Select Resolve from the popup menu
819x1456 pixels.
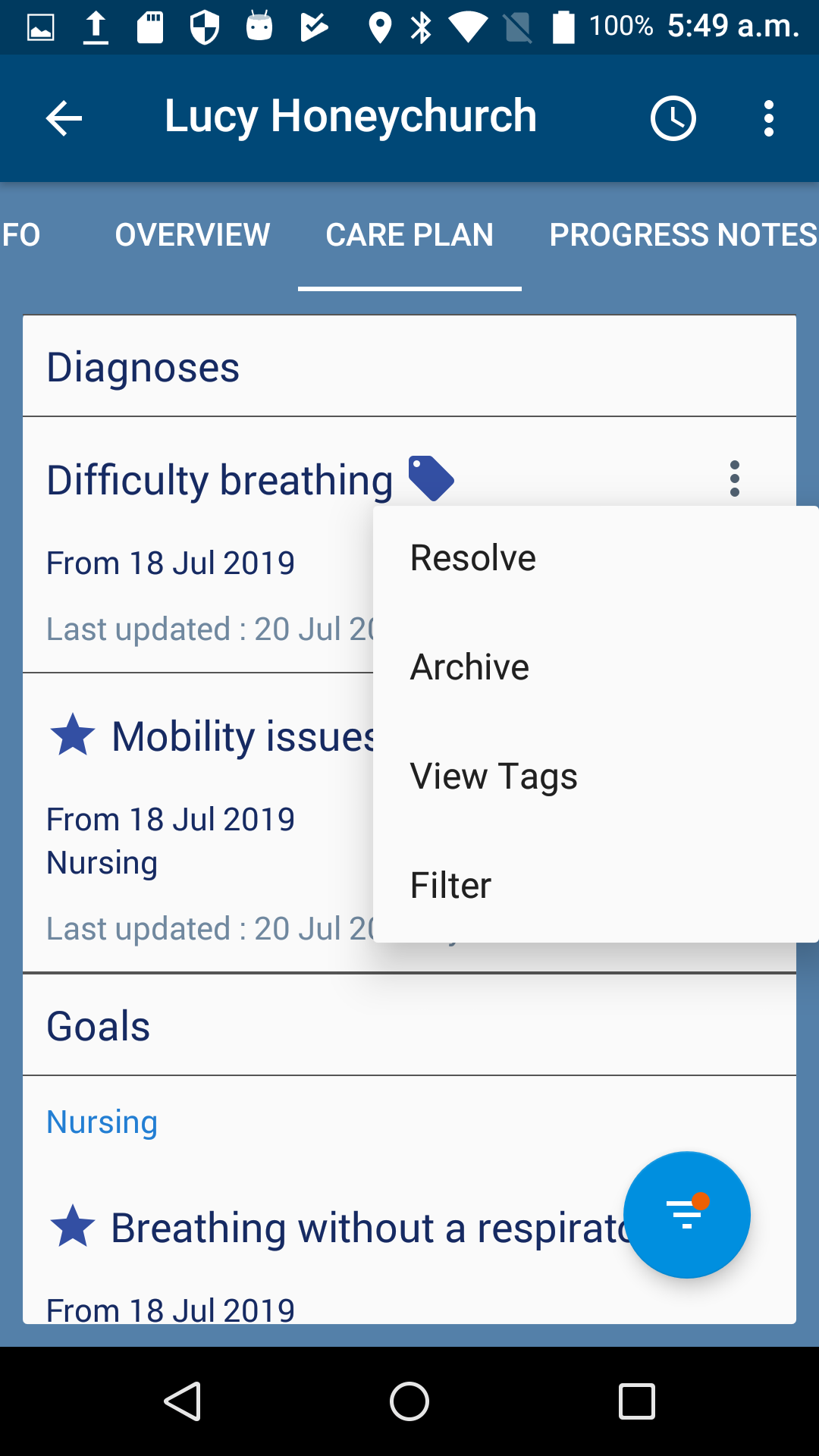(x=473, y=558)
